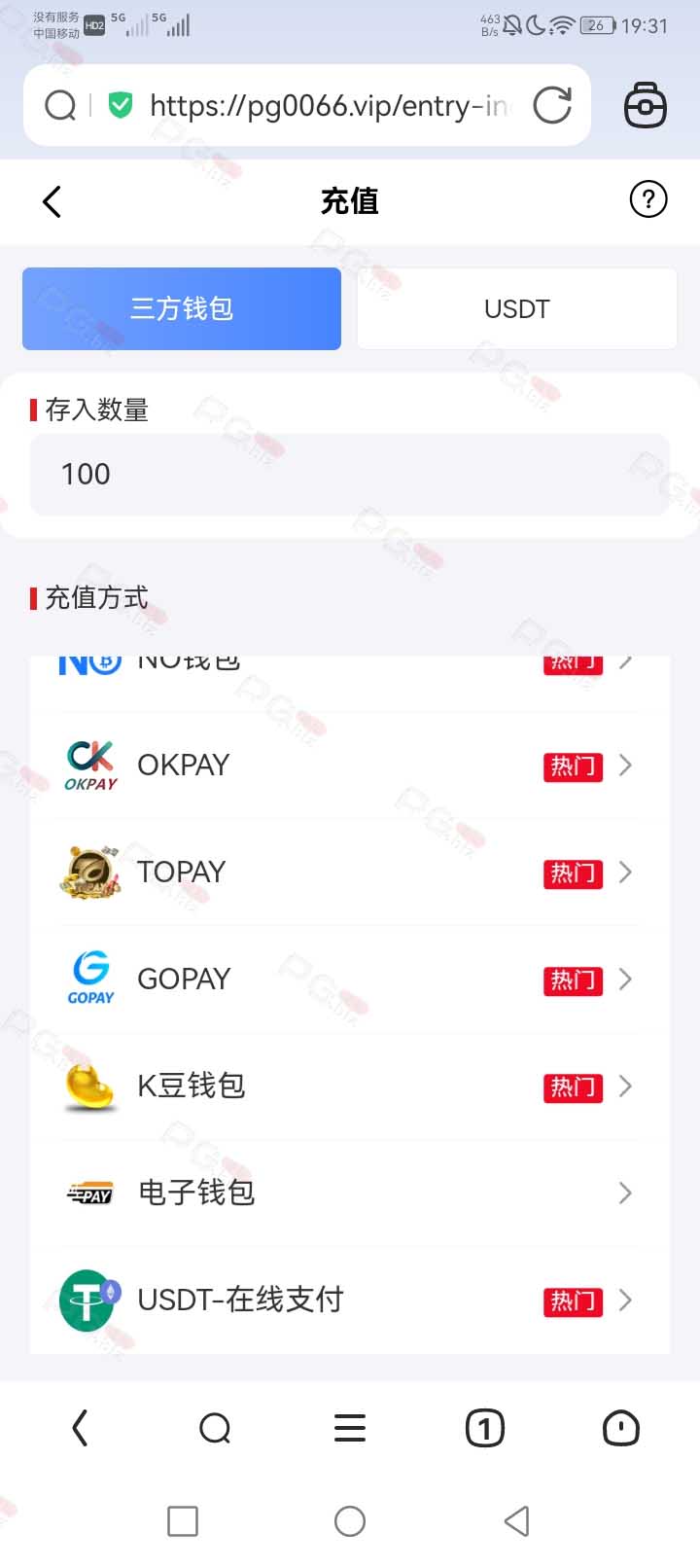Switch to the USDT tab

click(x=516, y=308)
